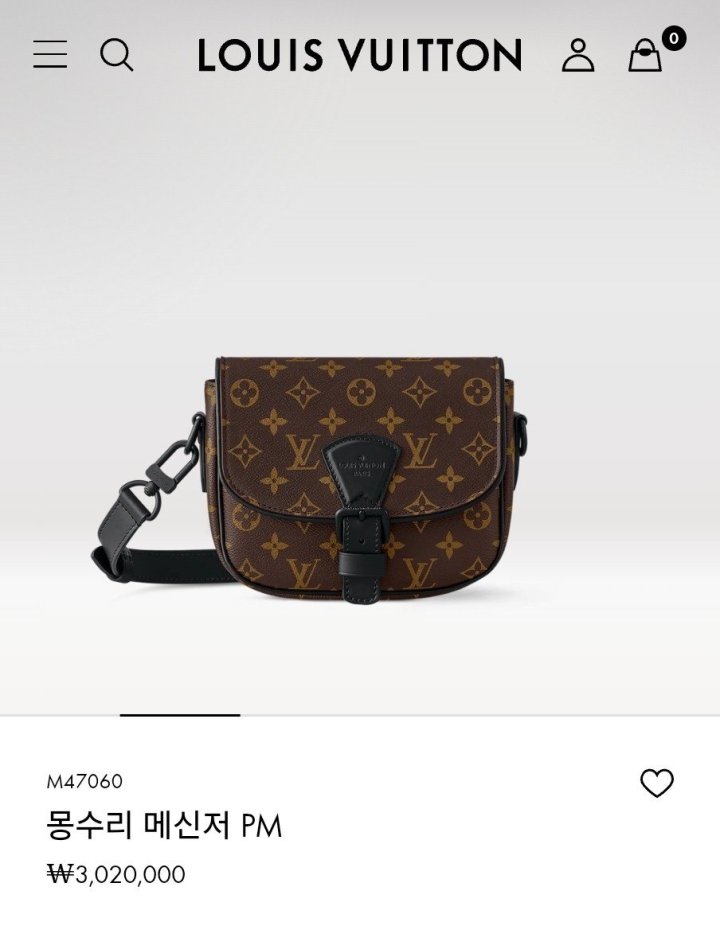Go to Louis Vuitton home logo
This screenshot has height=926, width=720.
click(359, 55)
